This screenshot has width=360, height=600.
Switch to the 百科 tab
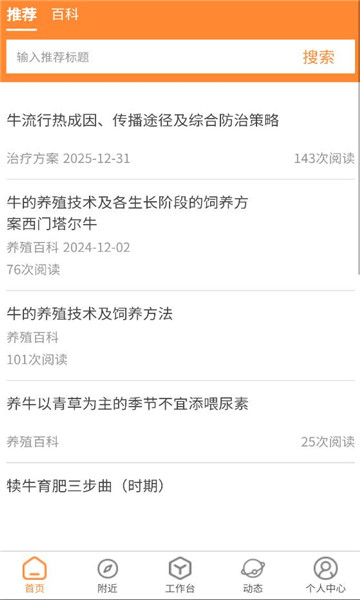click(65, 15)
